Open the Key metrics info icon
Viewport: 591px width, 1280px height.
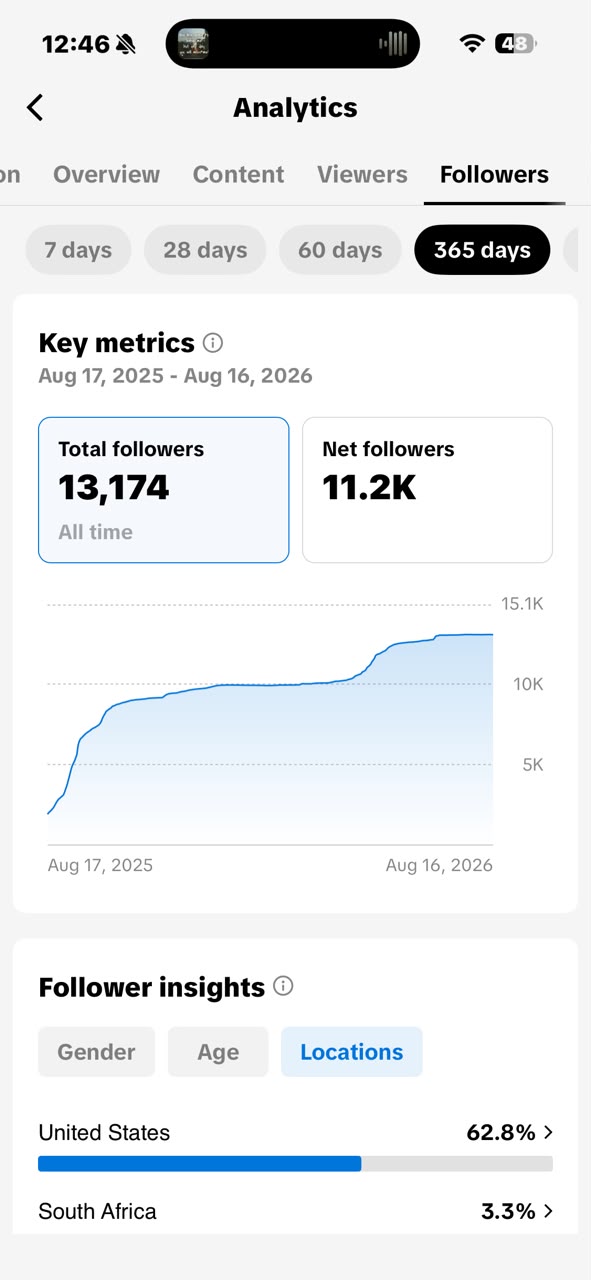click(x=212, y=343)
